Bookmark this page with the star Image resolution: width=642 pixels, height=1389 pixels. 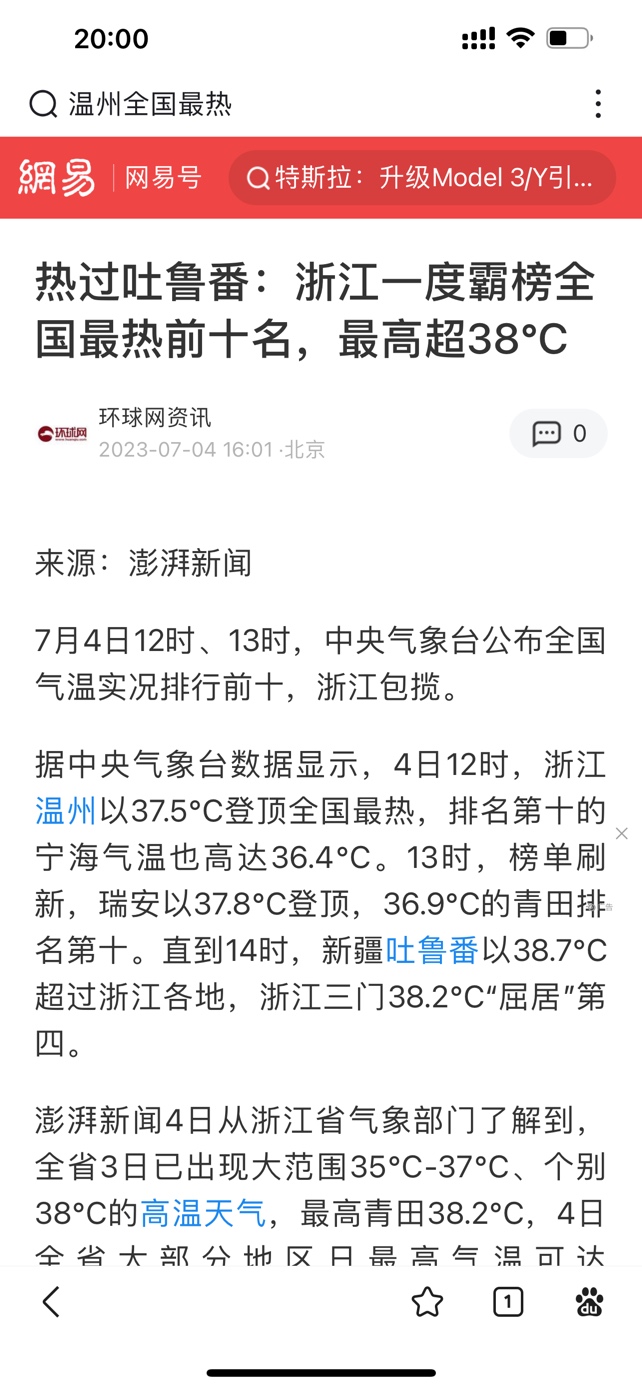tap(427, 1301)
